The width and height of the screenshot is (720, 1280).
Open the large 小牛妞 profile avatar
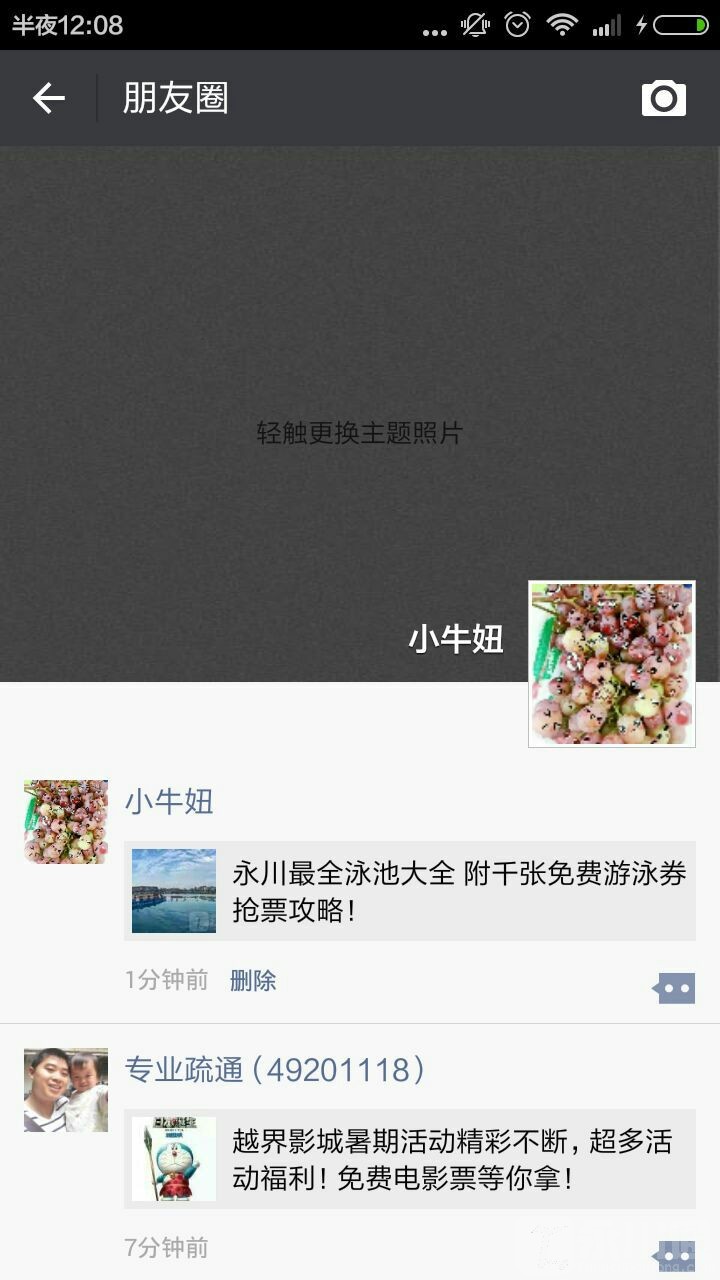pyautogui.click(x=611, y=664)
